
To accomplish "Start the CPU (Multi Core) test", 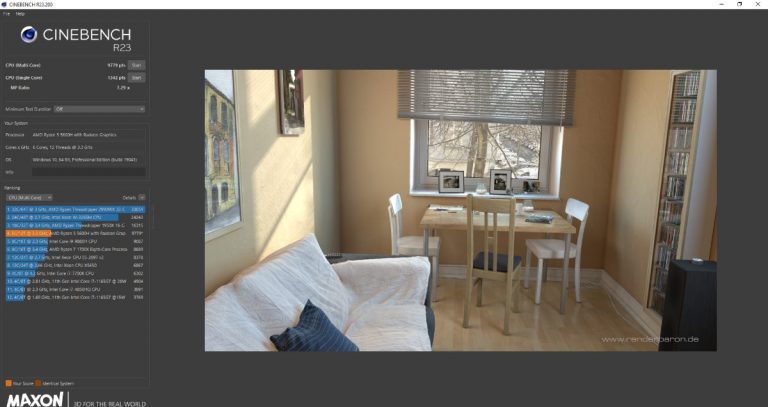I will click(x=137, y=65).
